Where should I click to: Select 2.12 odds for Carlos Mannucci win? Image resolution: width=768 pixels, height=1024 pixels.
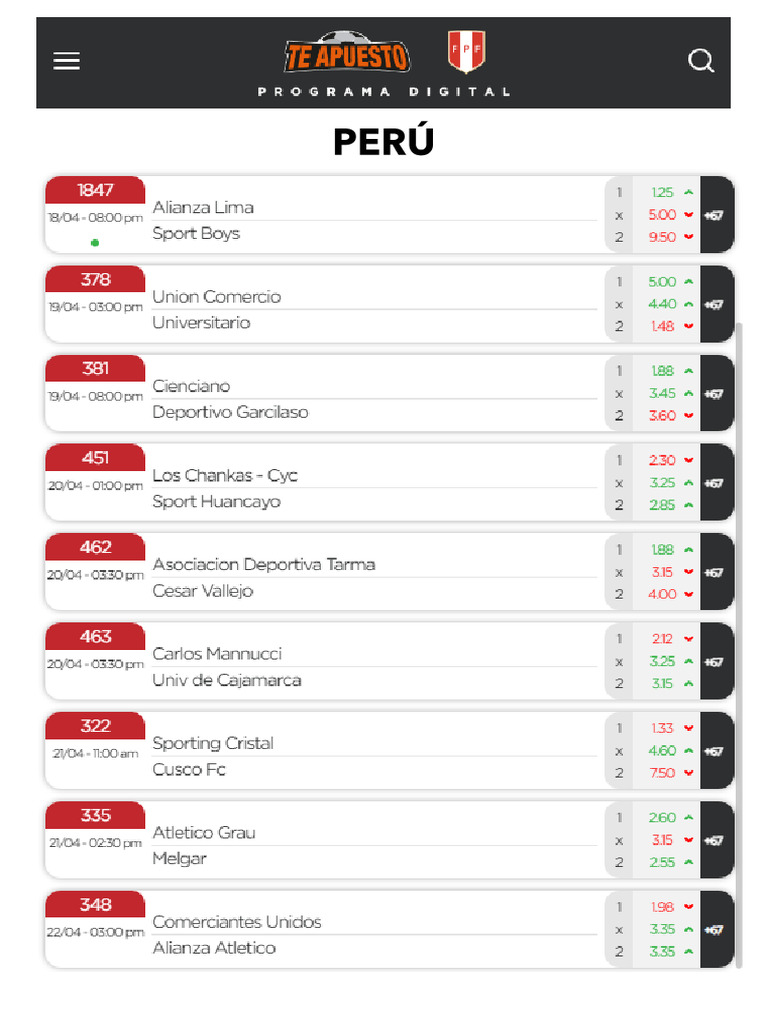667,639
